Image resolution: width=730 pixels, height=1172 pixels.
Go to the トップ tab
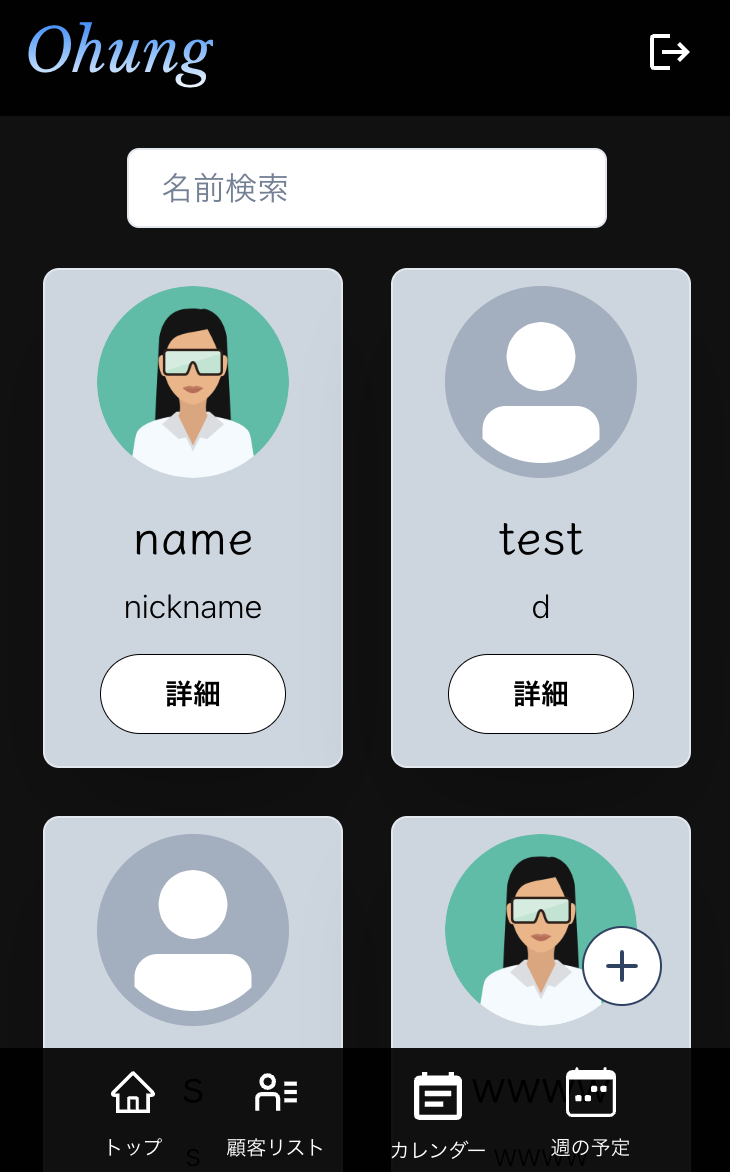point(133,1112)
